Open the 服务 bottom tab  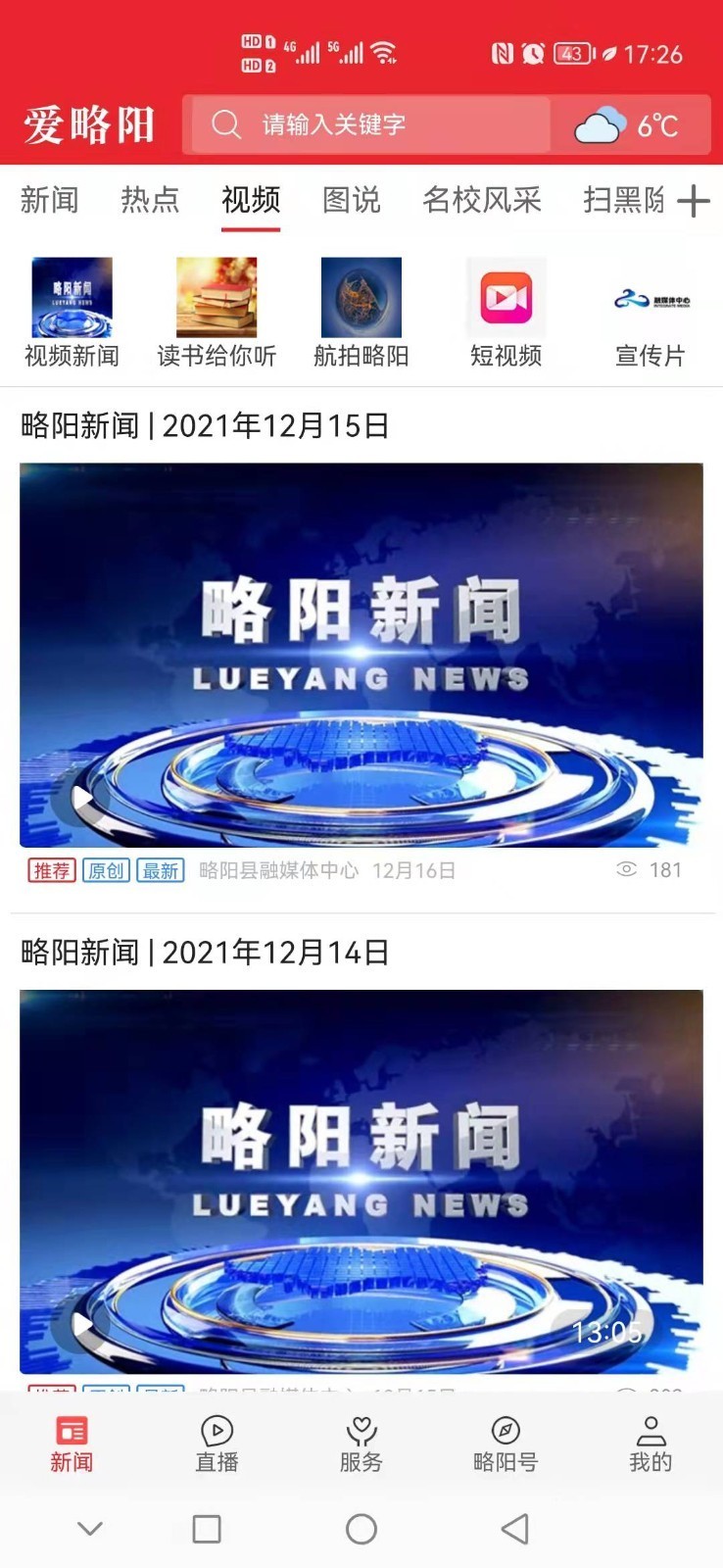tap(361, 1444)
